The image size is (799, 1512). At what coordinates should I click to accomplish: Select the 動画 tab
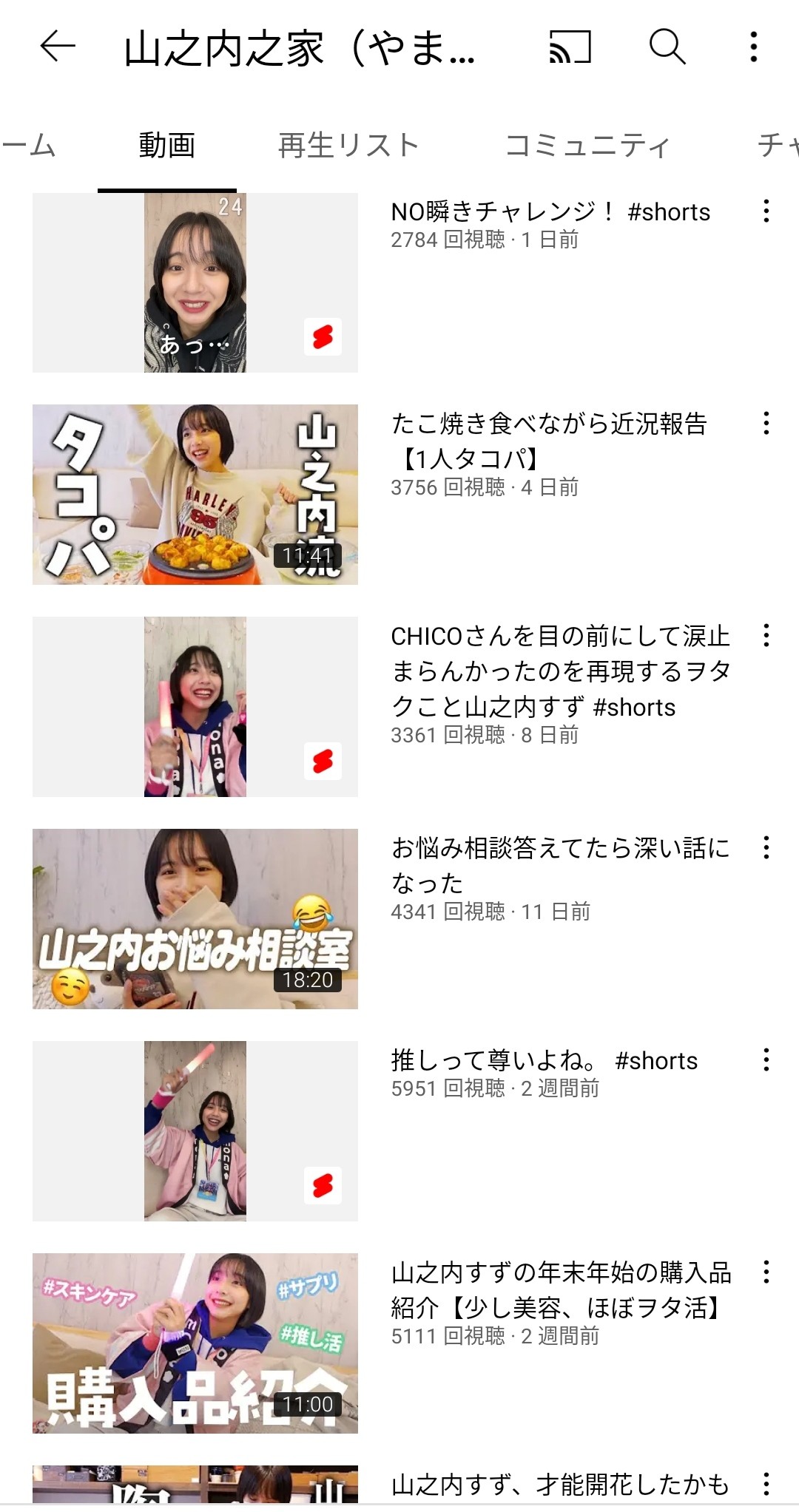click(167, 146)
